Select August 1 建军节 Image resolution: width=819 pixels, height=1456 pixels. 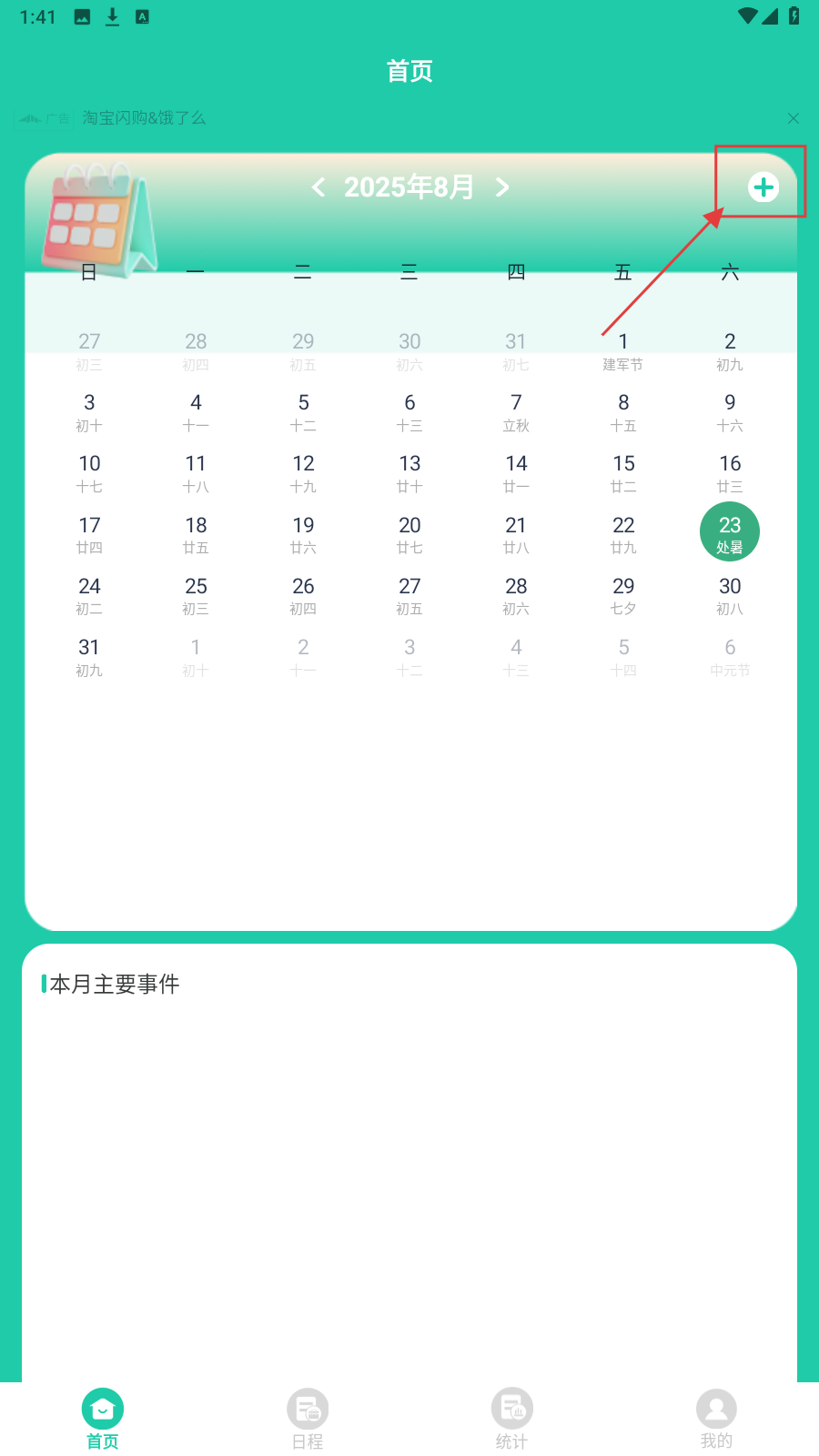[623, 350]
